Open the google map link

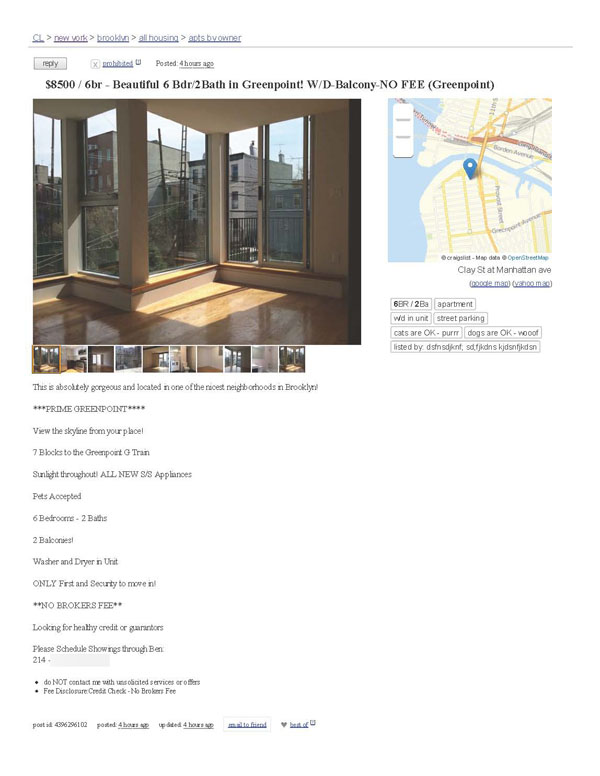click(490, 283)
